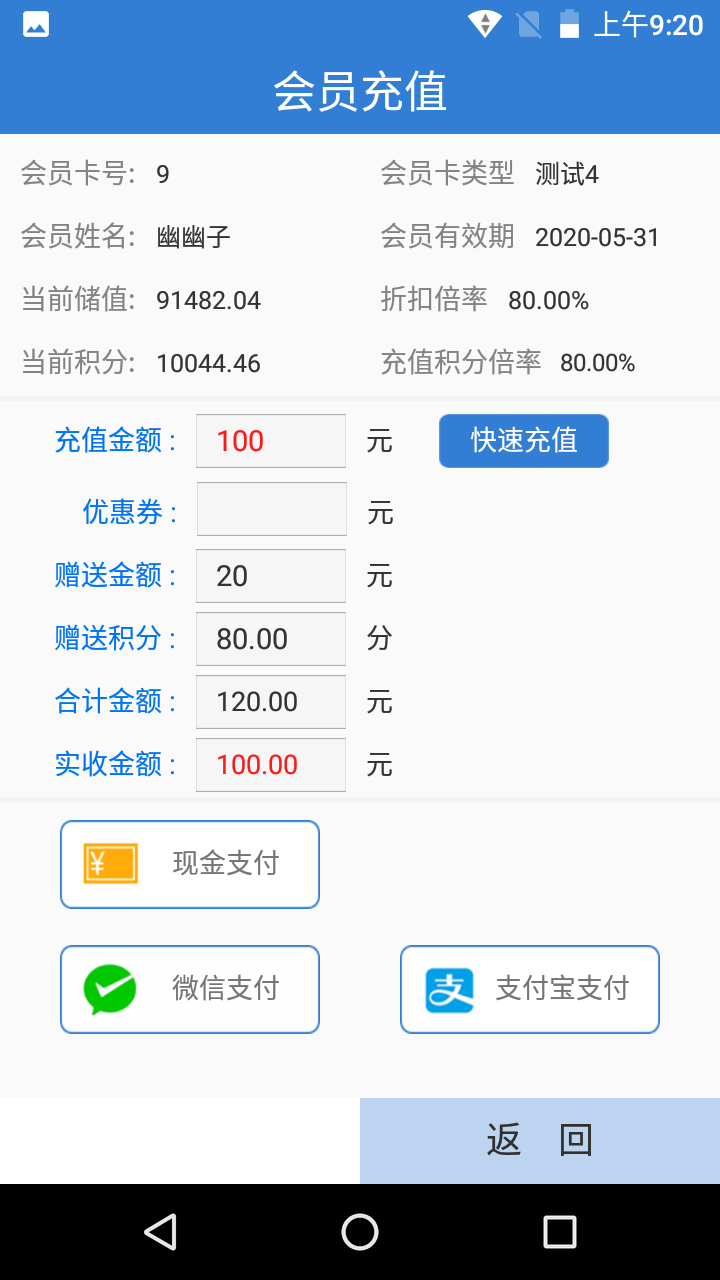Screen dimensions: 720x1280
Task: Go to home via system navigation
Action: click(x=360, y=1232)
